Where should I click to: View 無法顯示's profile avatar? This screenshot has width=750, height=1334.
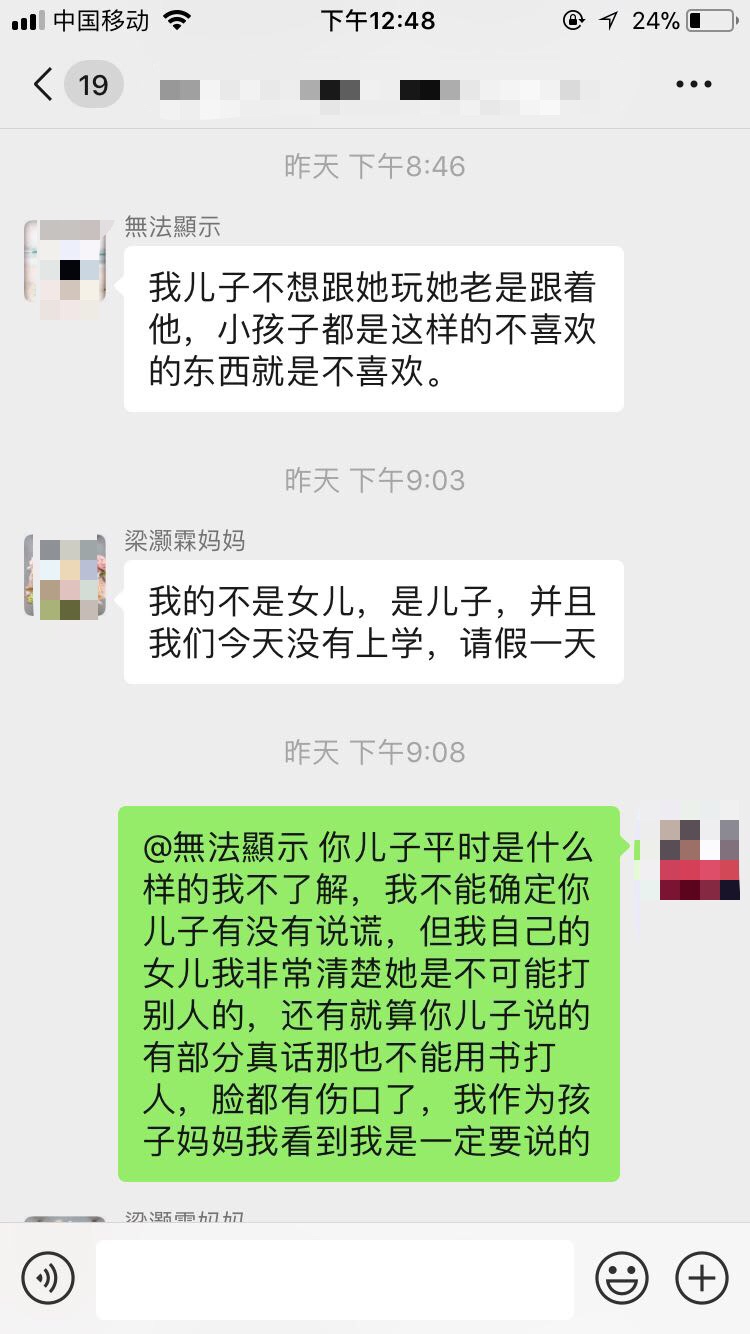(65, 261)
